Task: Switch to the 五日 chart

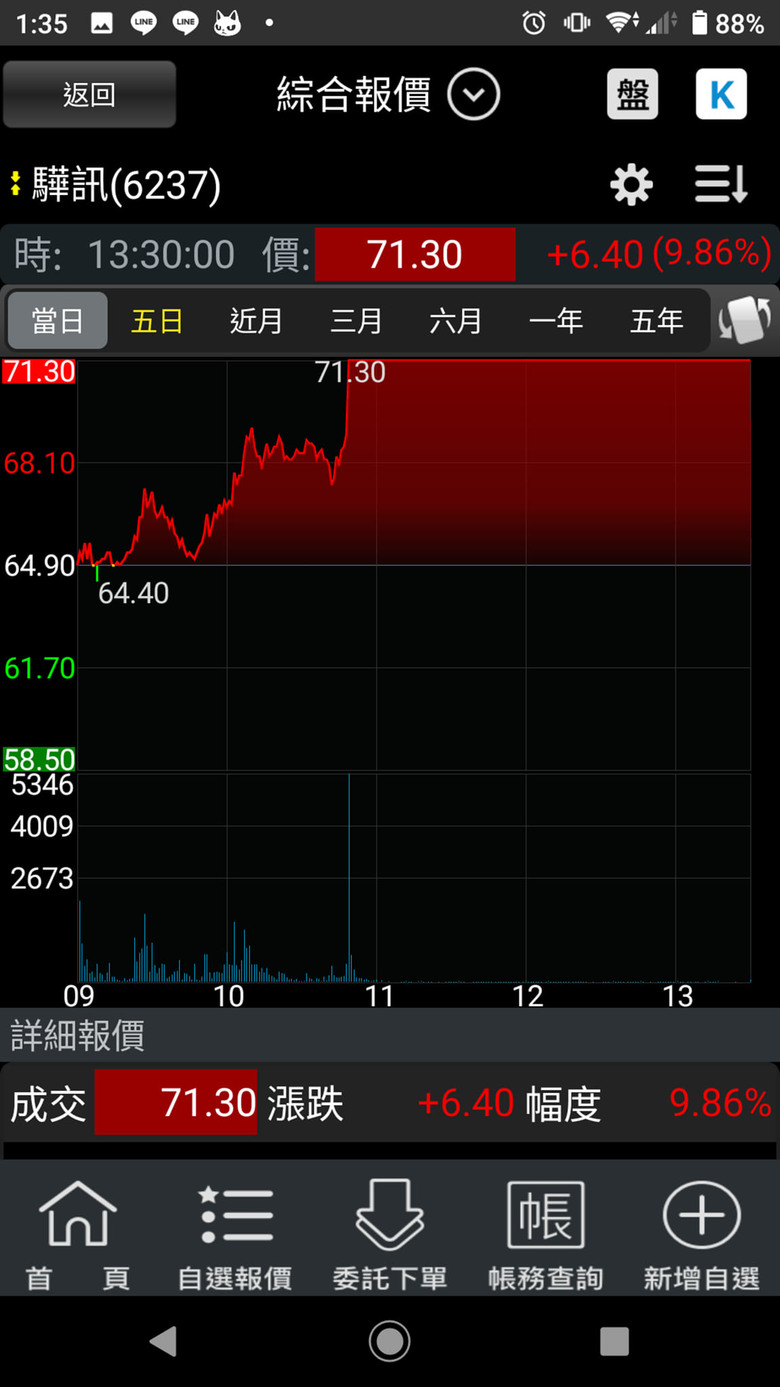Action: (x=157, y=321)
